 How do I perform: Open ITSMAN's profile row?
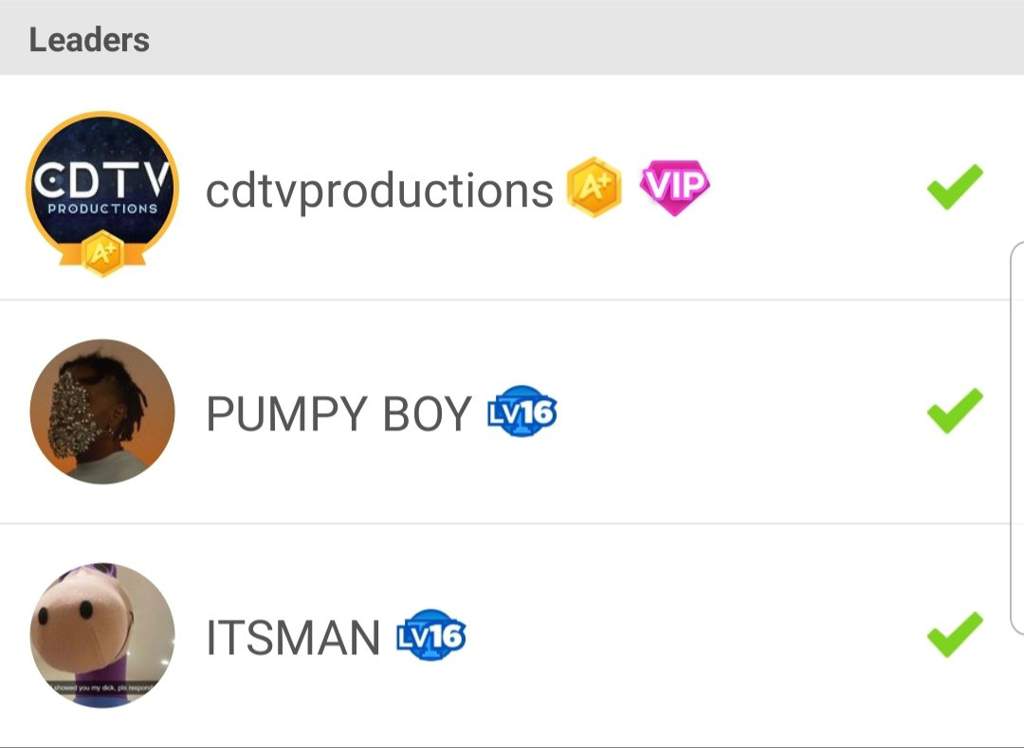(x=292, y=637)
